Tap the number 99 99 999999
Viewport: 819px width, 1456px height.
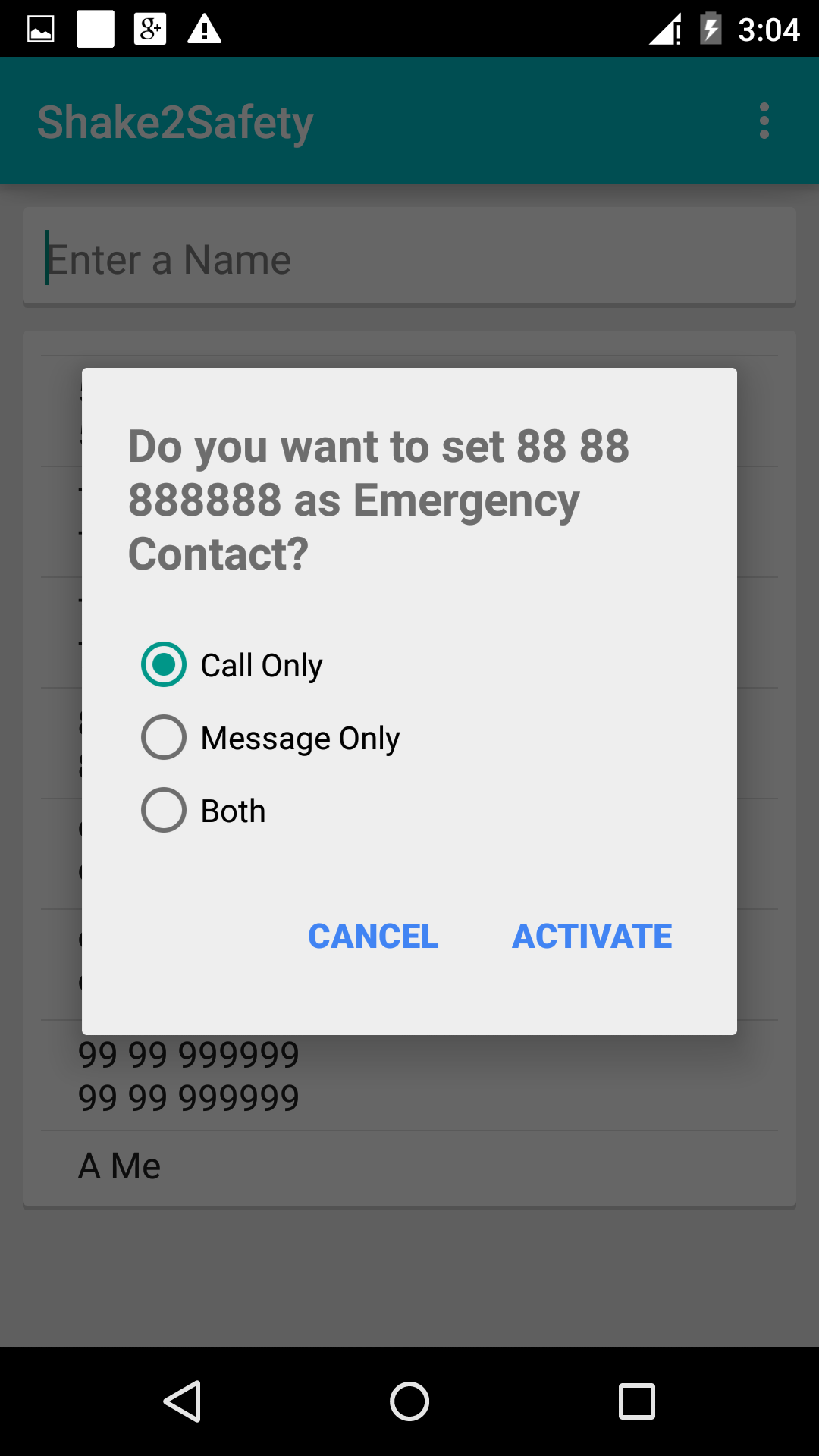point(188,1053)
